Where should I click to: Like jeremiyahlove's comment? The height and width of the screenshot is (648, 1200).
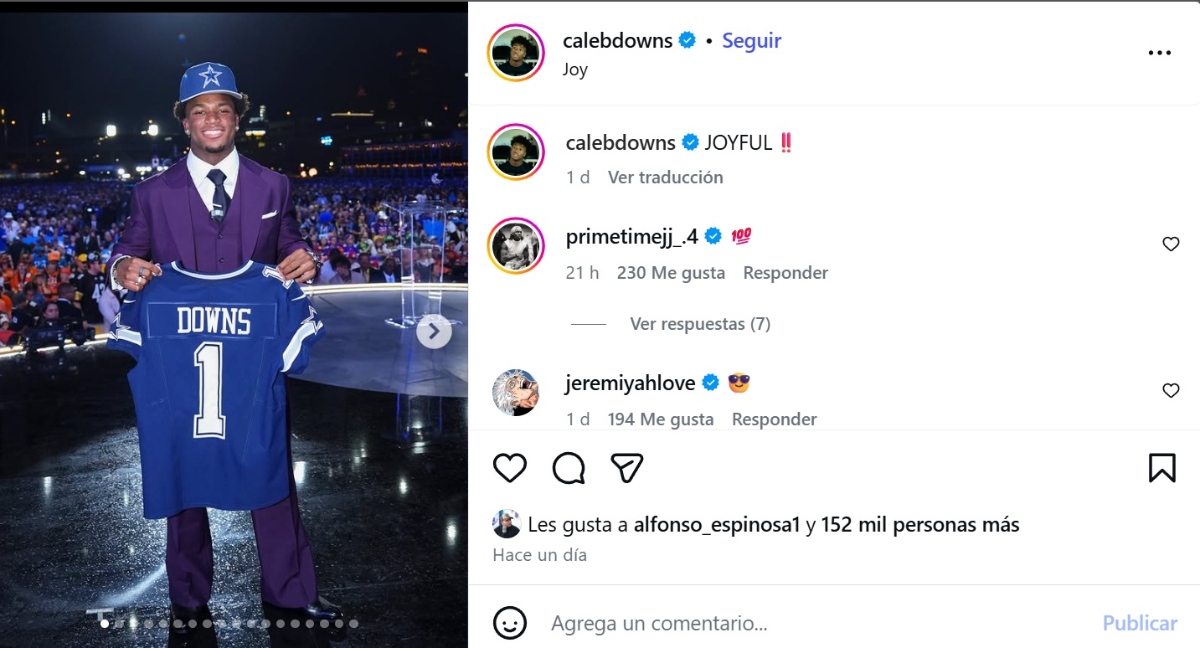(1170, 391)
